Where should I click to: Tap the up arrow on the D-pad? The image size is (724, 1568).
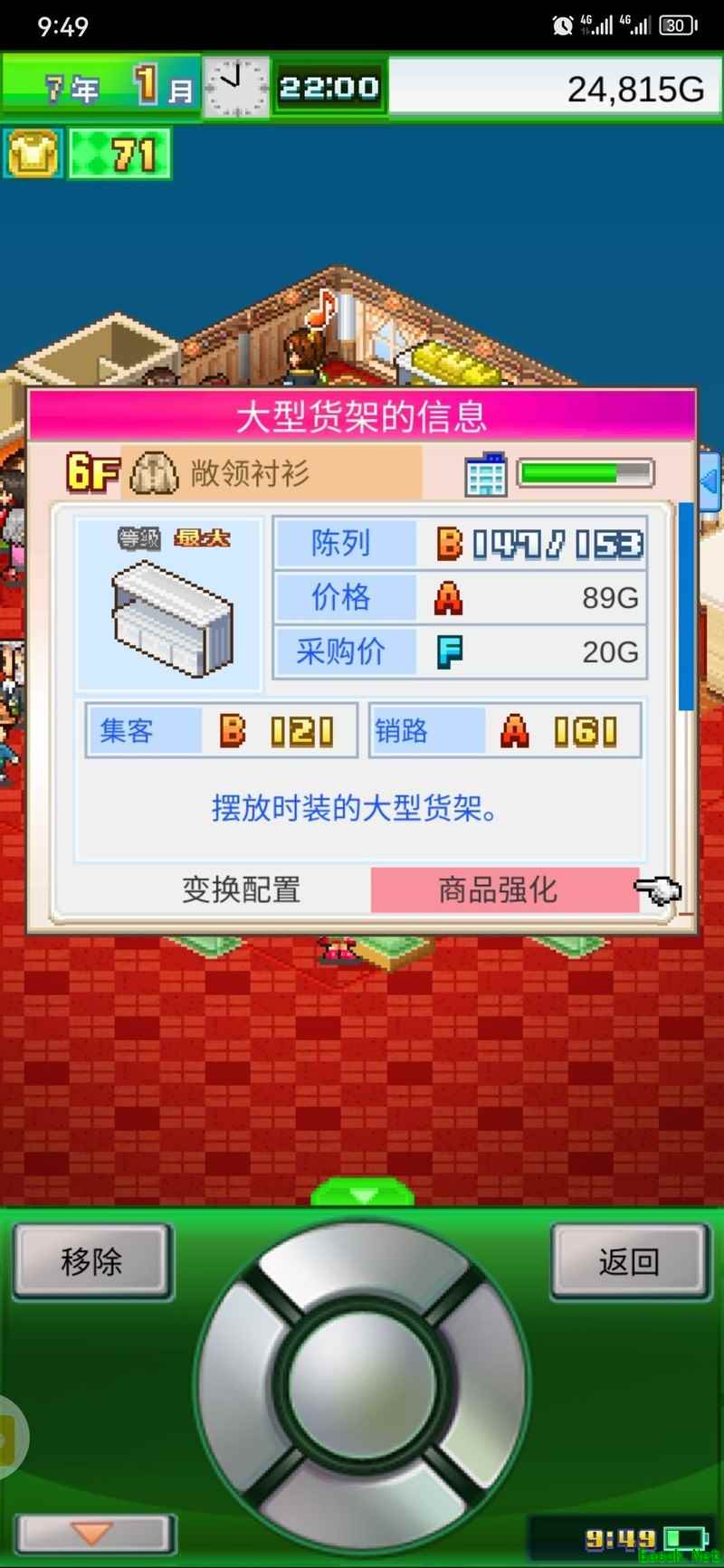pyautogui.click(x=362, y=1259)
